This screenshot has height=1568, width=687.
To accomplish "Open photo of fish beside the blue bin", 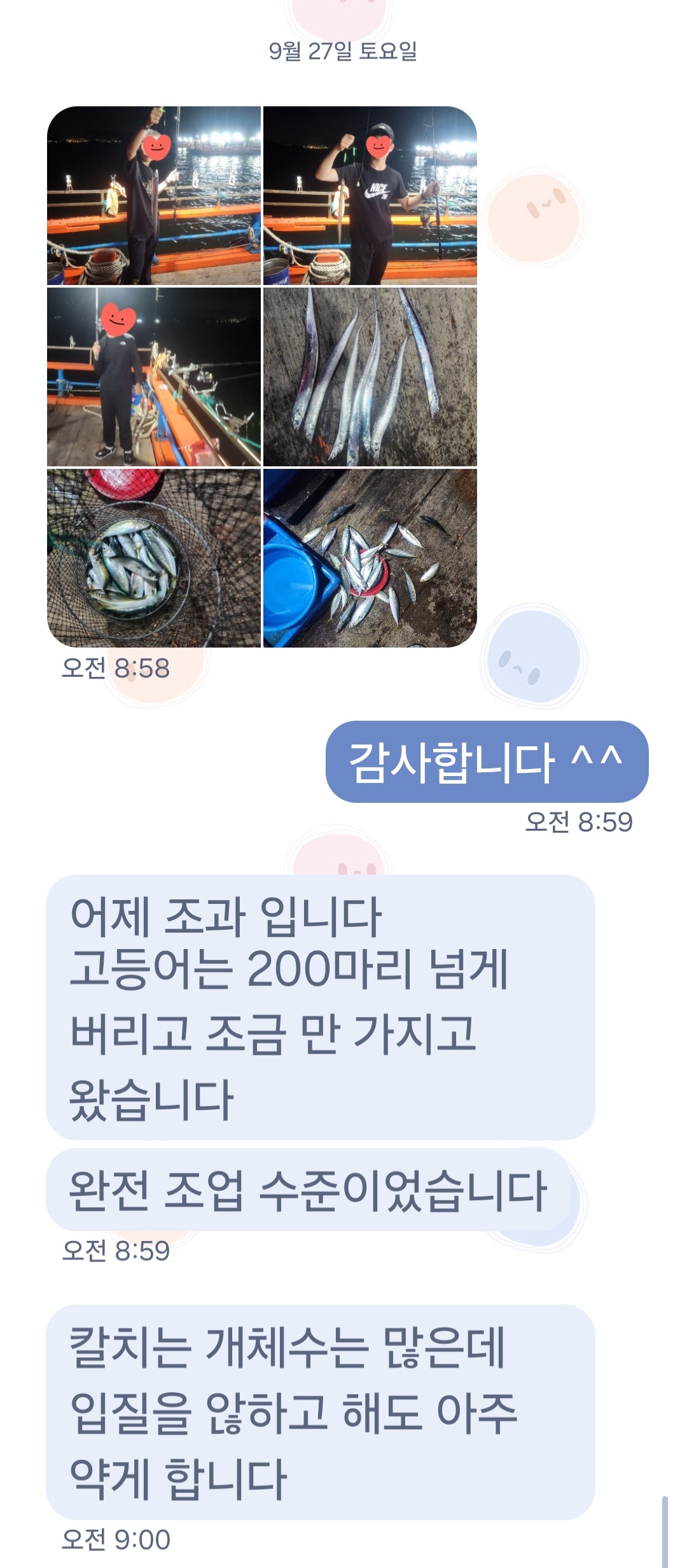I will point(370,558).
